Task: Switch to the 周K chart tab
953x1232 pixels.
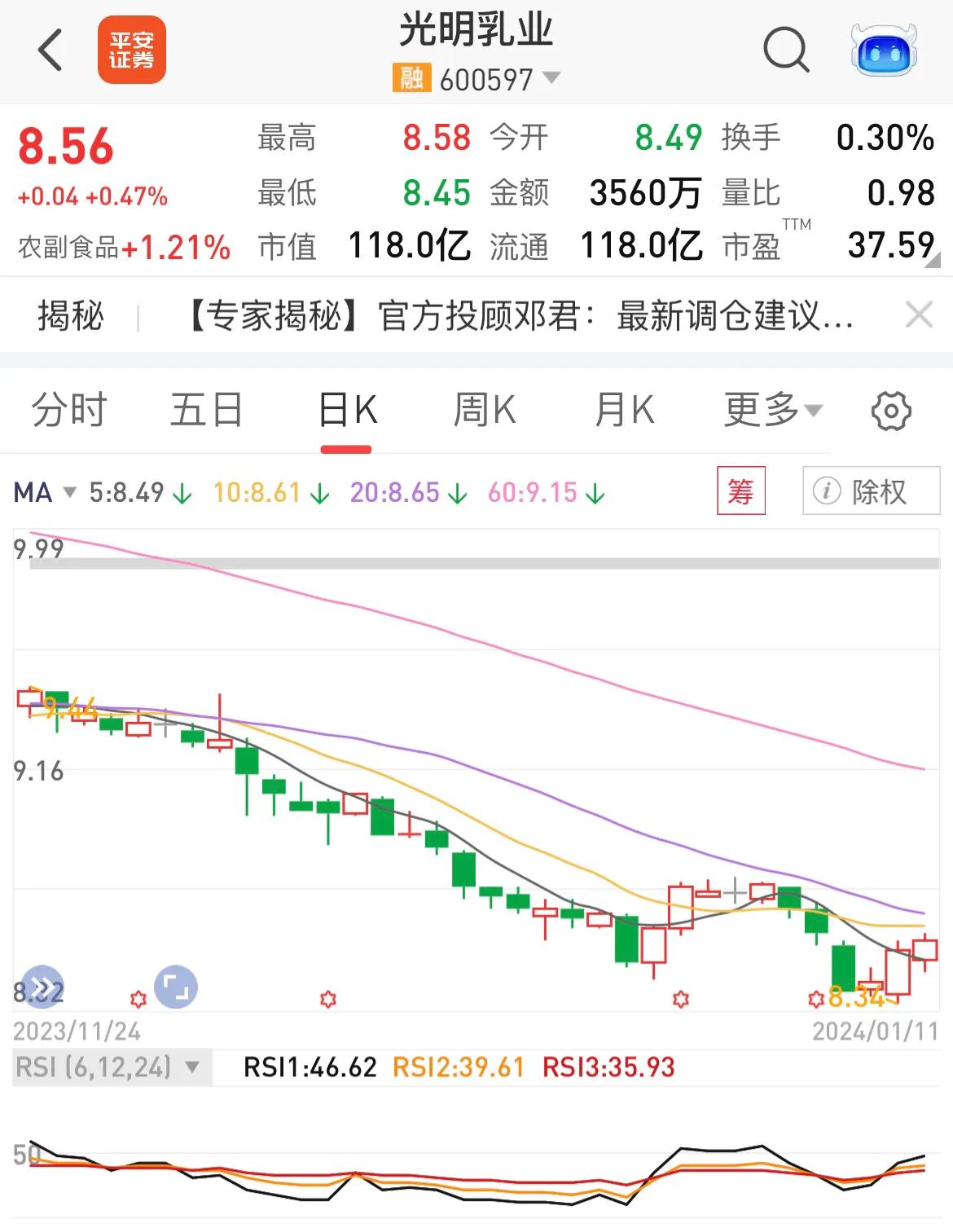Action: pyautogui.click(x=485, y=410)
